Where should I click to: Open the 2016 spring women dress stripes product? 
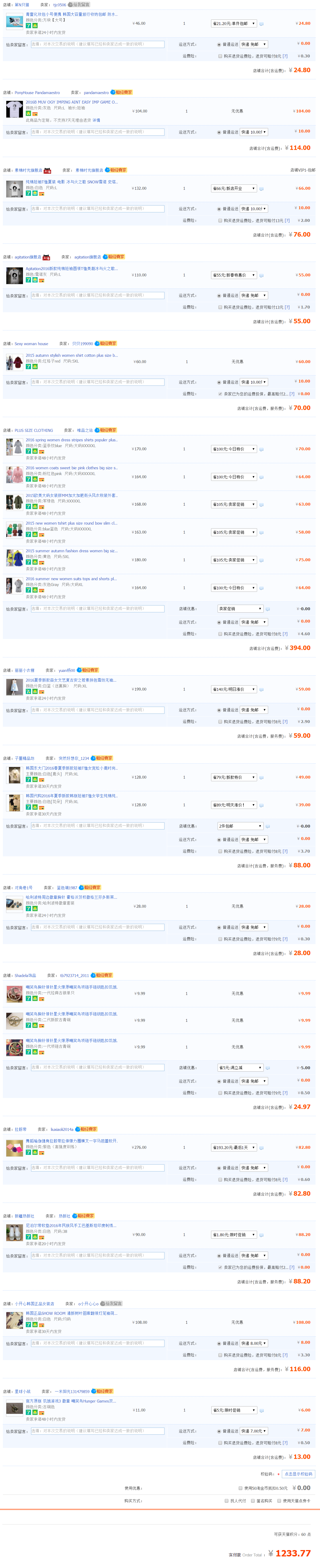[71, 439]
